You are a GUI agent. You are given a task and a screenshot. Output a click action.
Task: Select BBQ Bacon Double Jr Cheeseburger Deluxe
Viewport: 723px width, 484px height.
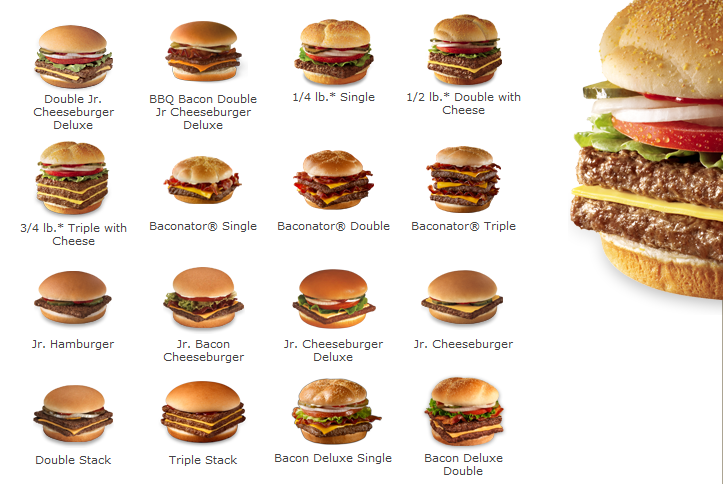coord(203,51)
